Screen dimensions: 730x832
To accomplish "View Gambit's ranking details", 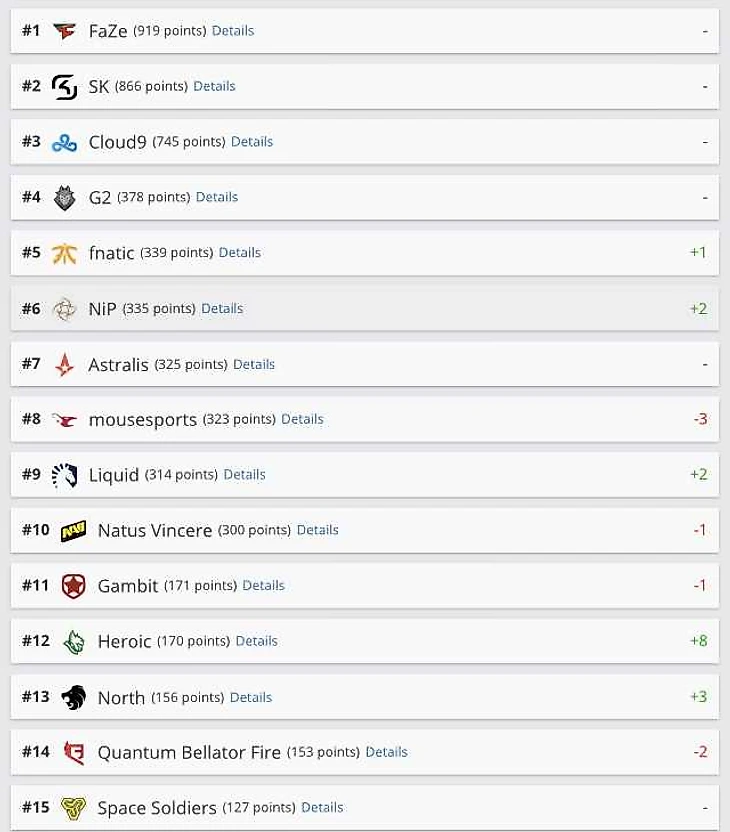I will 264,586.
